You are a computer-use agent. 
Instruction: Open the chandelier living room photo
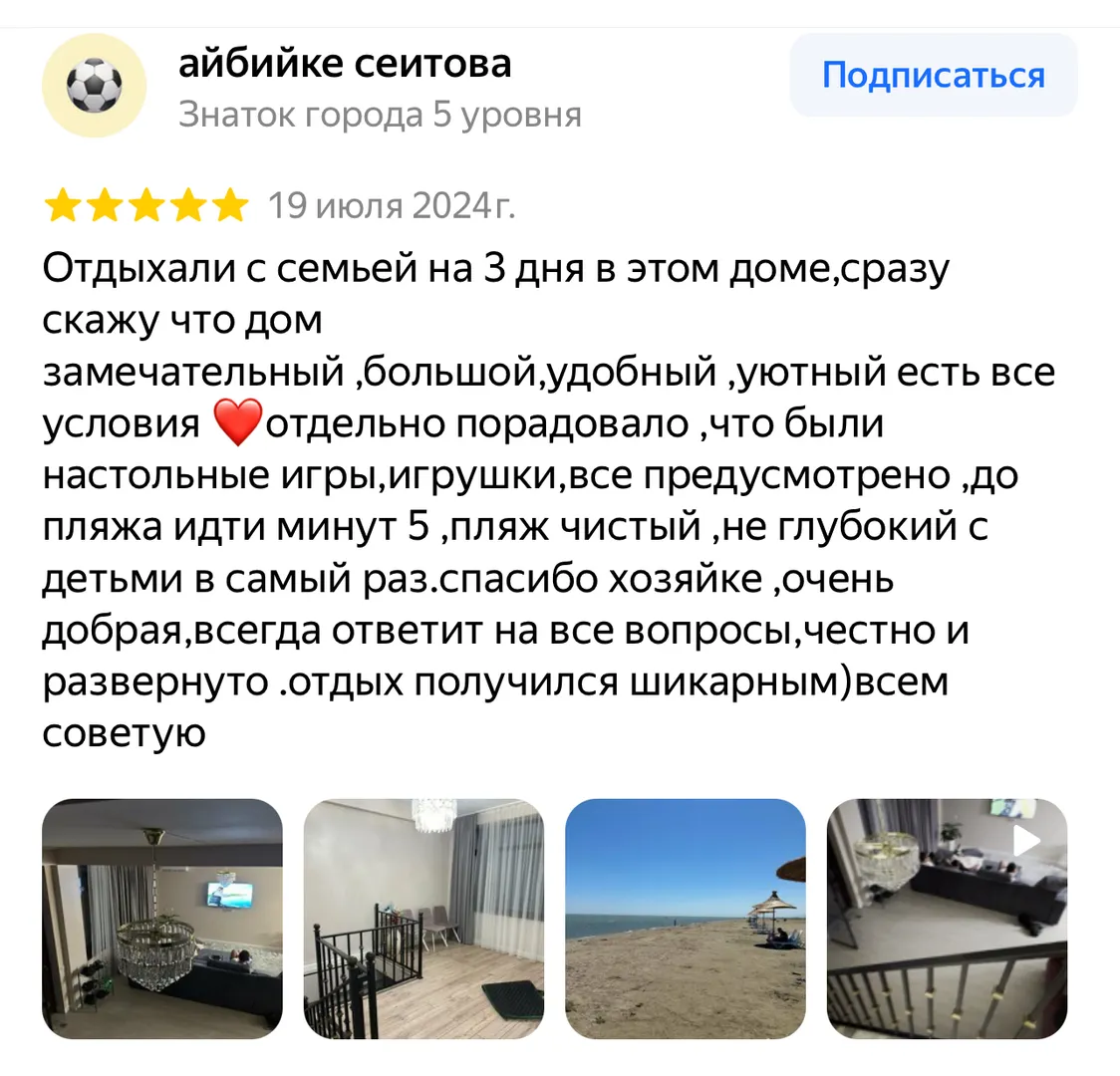click(x=162, y=919)
